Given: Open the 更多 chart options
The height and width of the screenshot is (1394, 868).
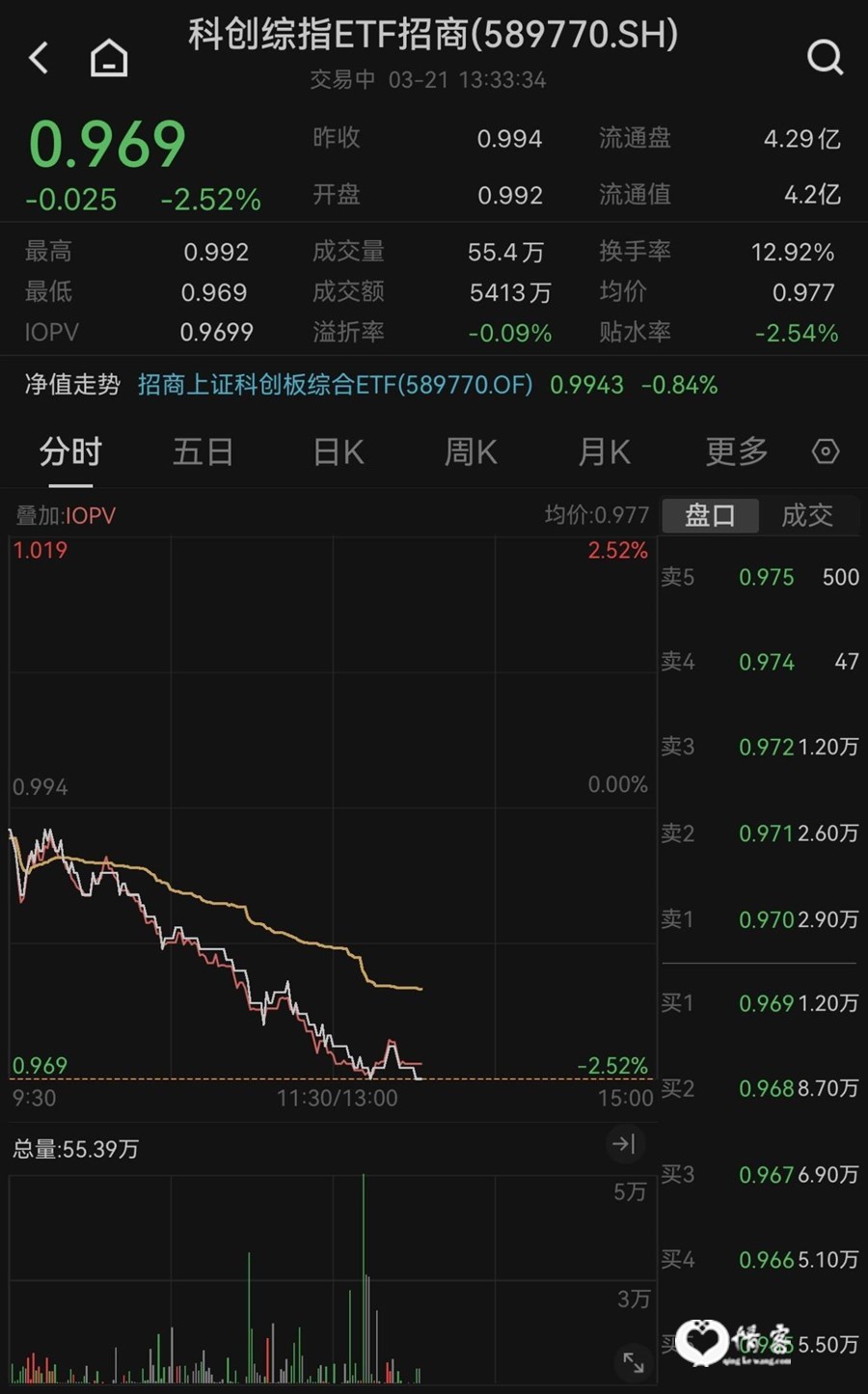Looking at the screenshot, I should [737, 451].
